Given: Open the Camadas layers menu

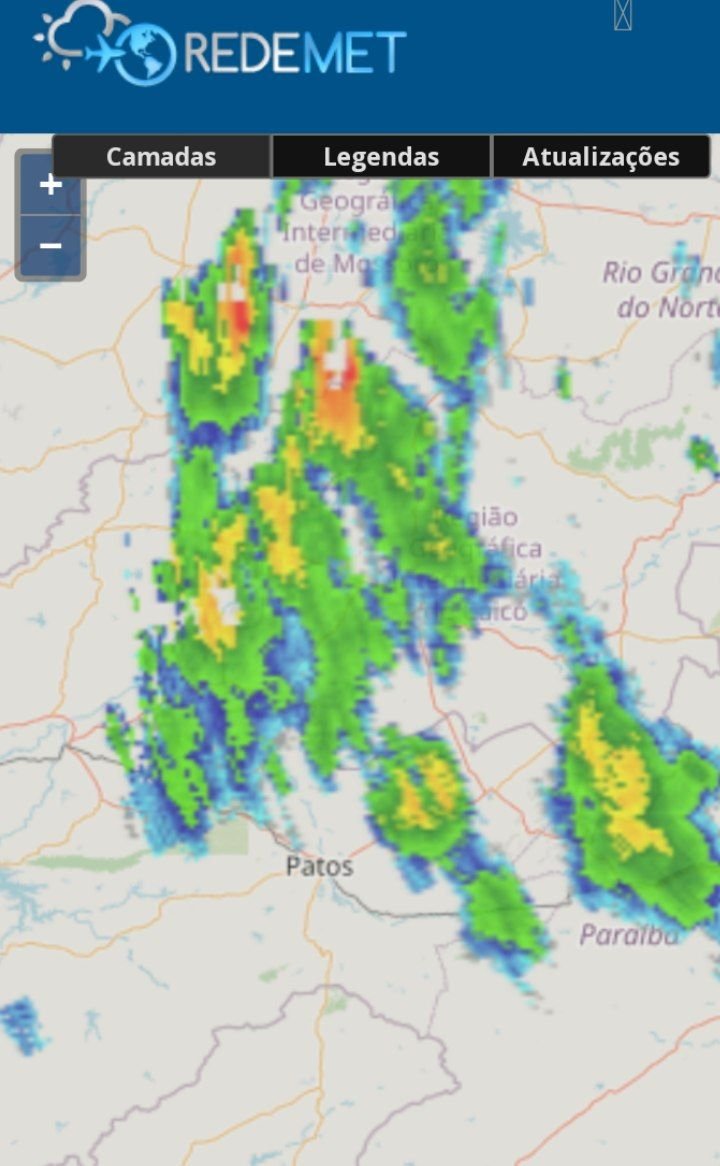Looking at the screenshot, I should coord(161,157).
